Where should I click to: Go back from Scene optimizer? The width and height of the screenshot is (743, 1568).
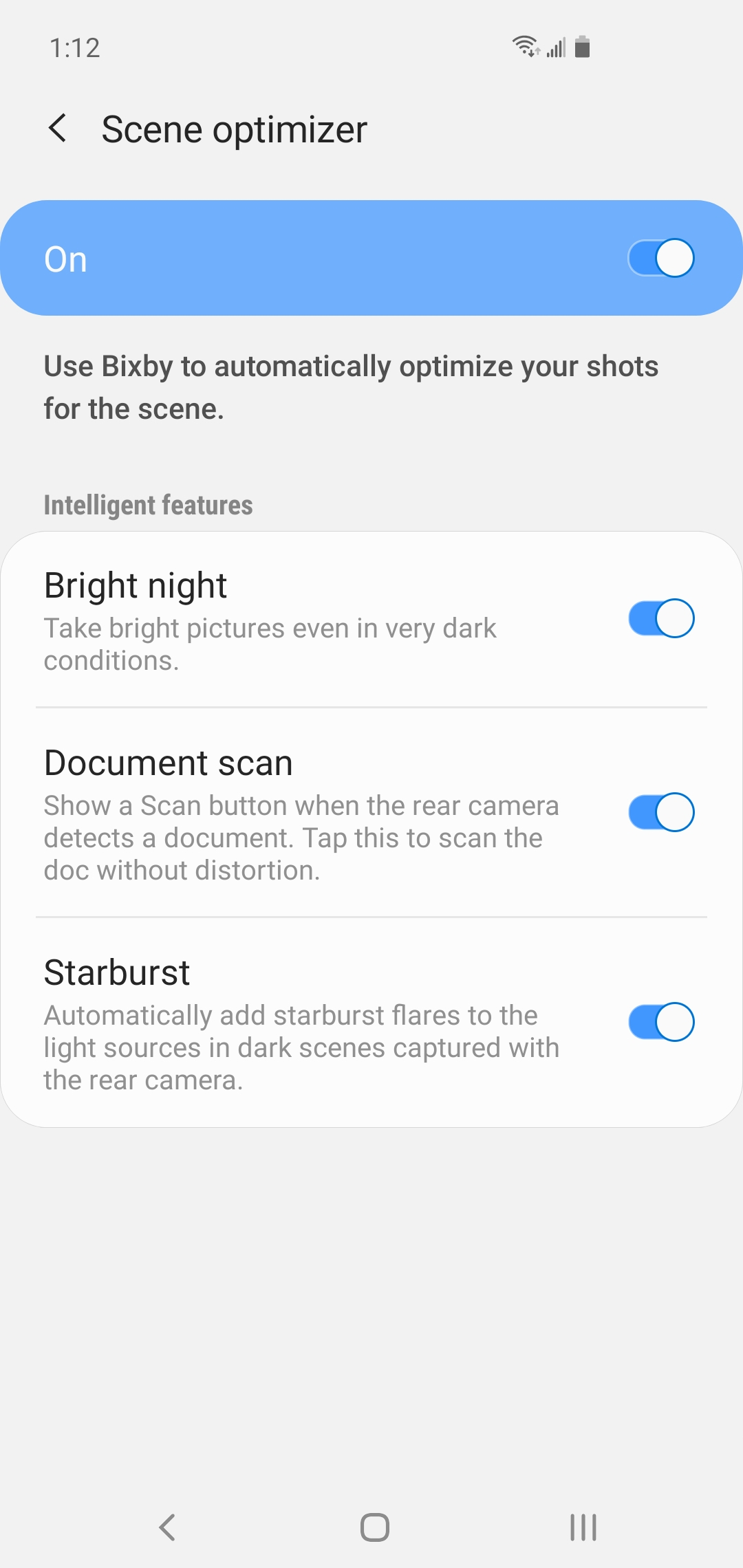coord(58,129)
